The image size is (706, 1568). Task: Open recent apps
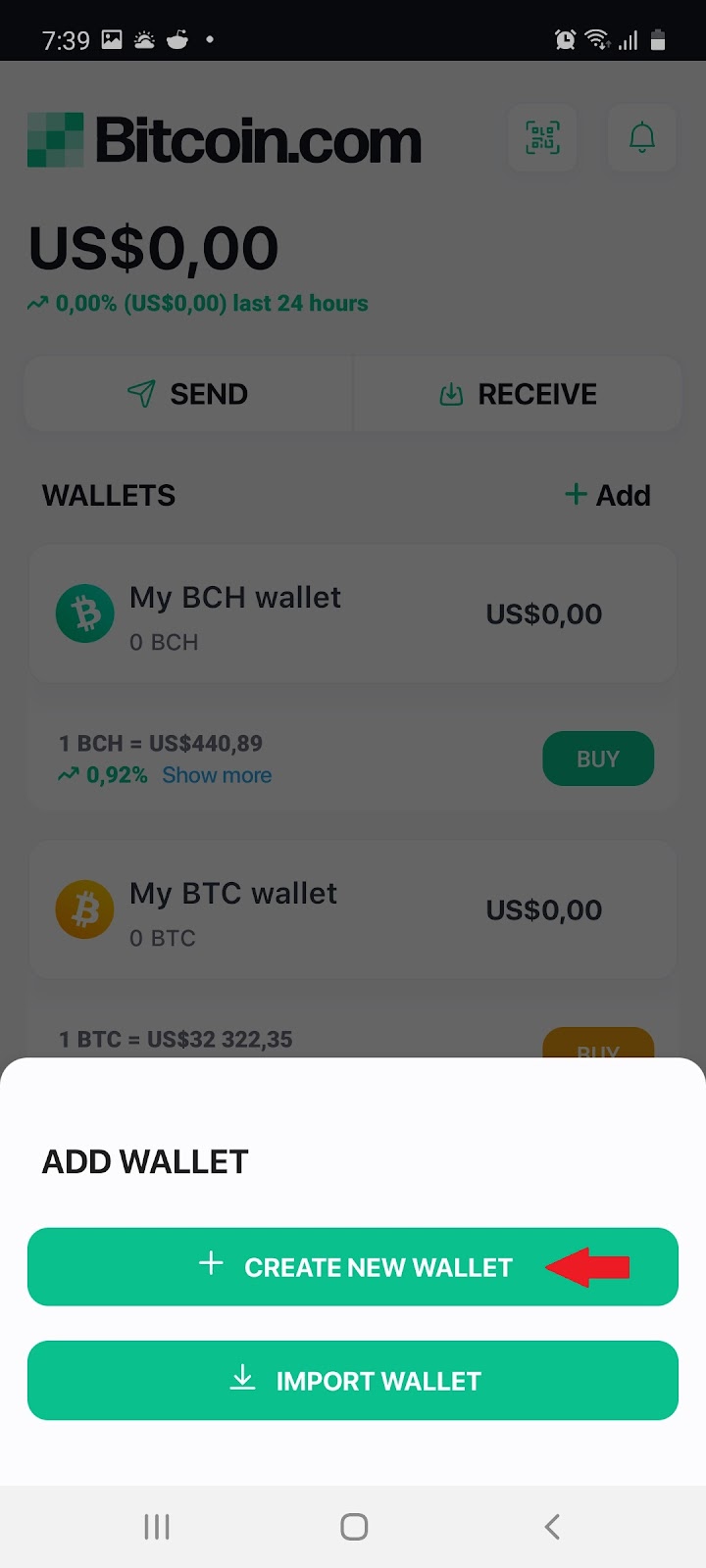pyautogui.click(x=157, y=1526)
